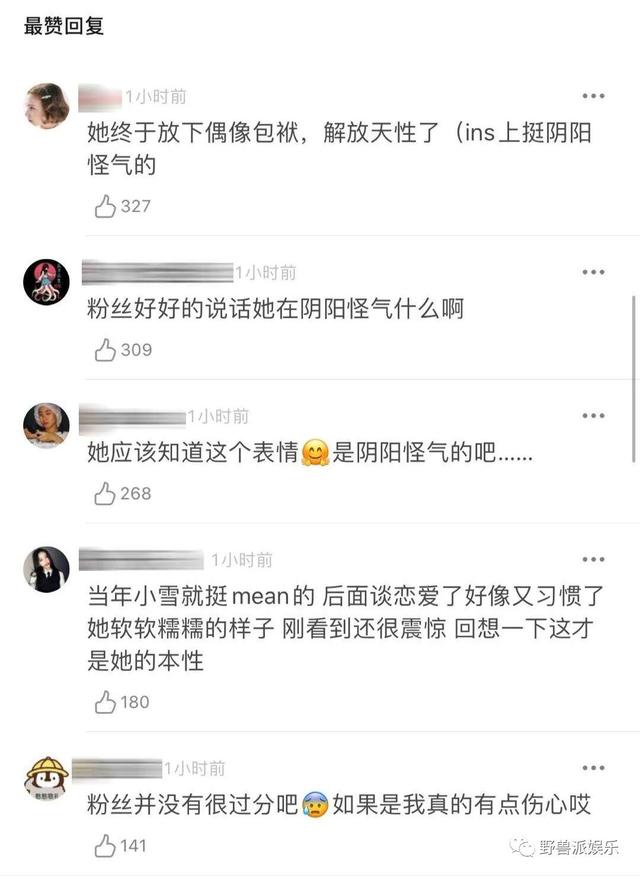Like the comment with 327 likes

click(x=106, y=206)
